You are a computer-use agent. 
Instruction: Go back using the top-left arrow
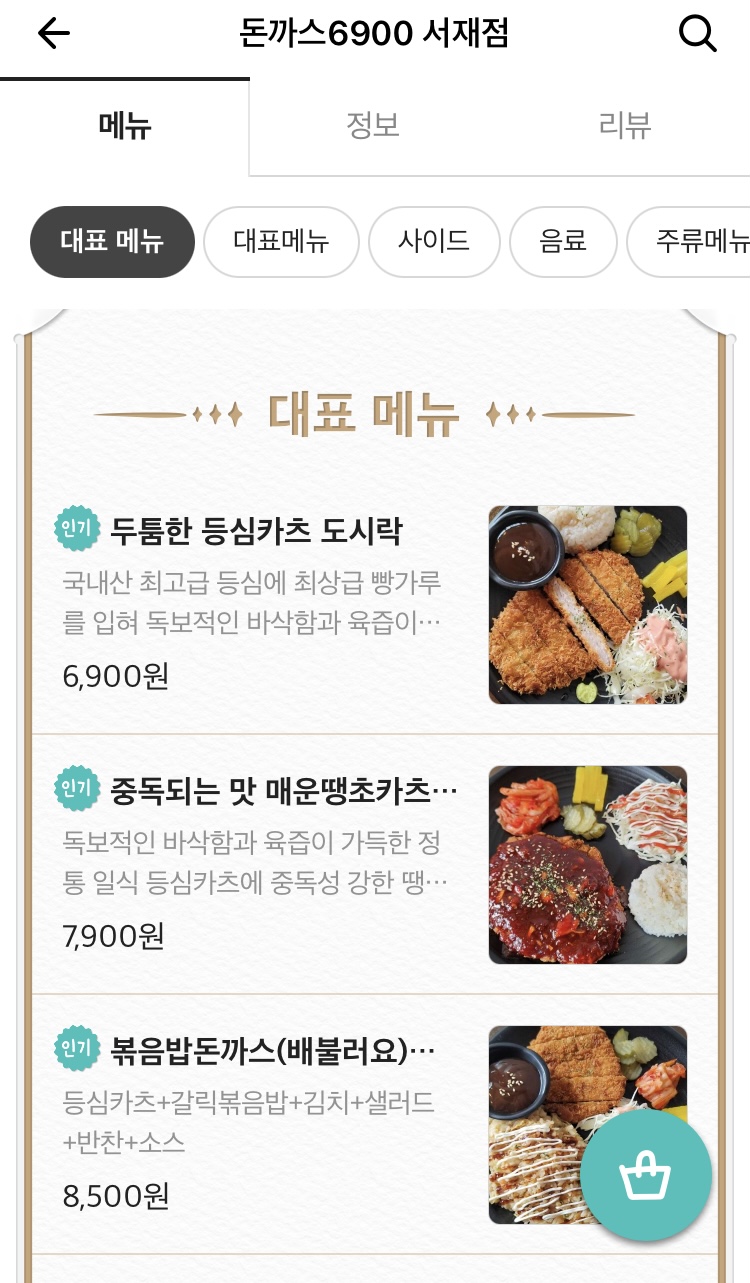54,34
